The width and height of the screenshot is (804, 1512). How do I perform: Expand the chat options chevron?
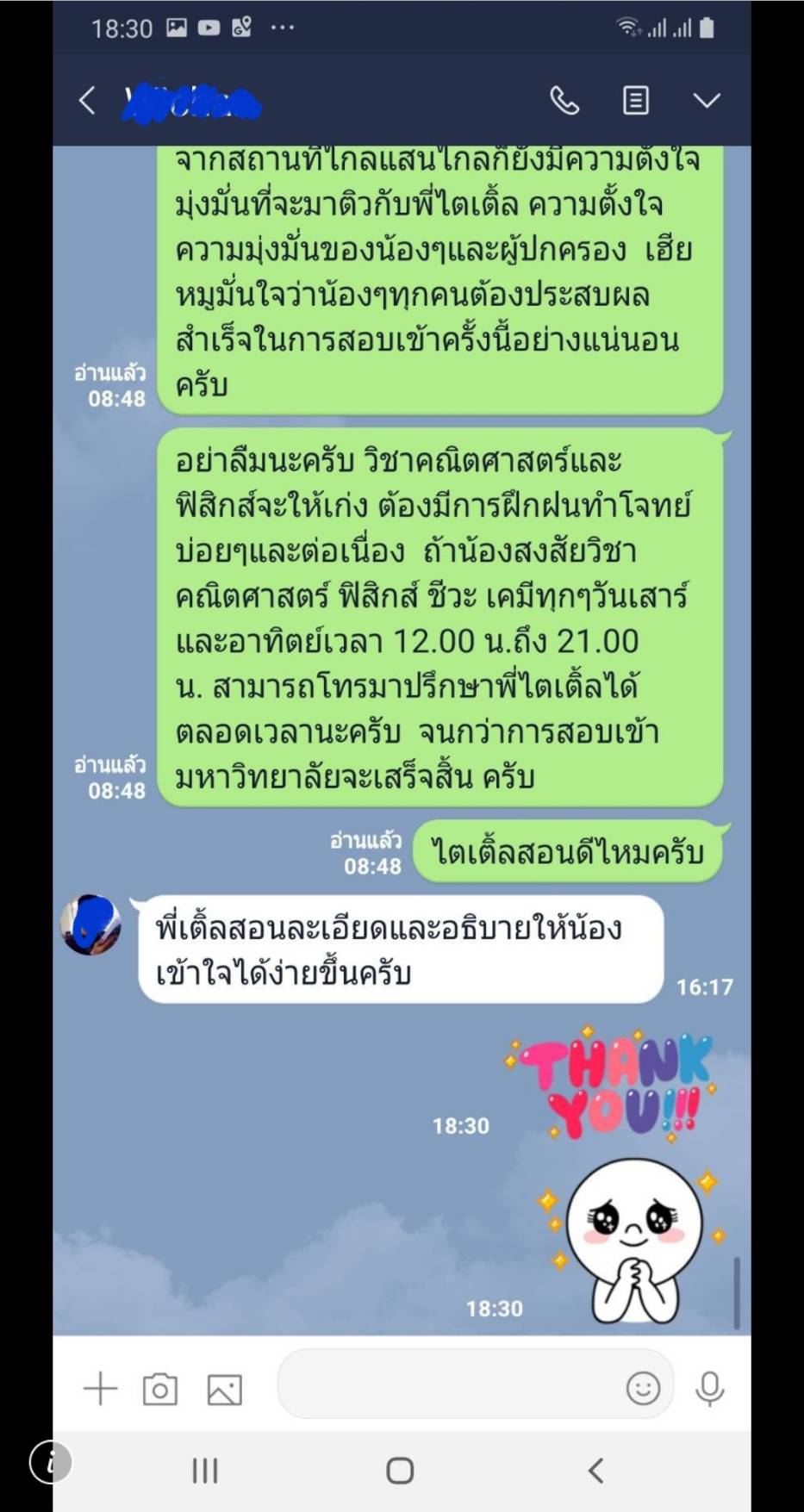pyautogui.click(x=707, y=101)
